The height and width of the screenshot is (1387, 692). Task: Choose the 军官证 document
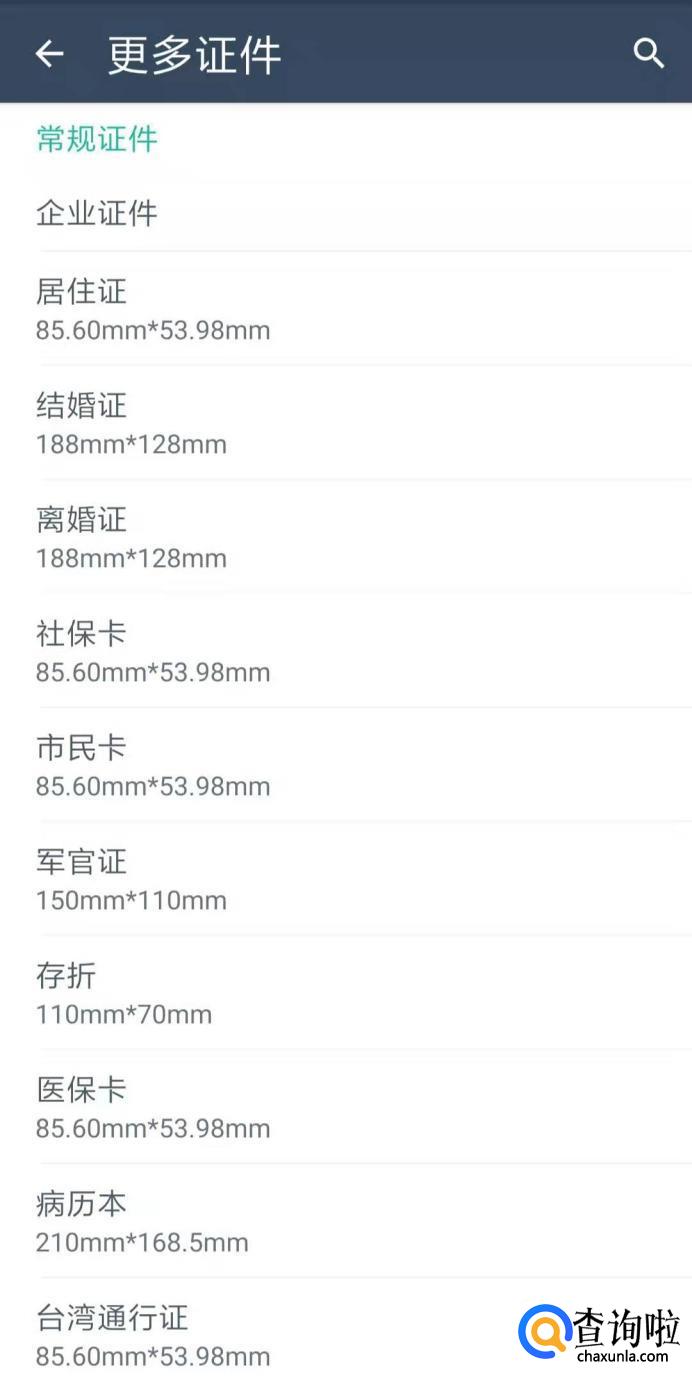346,879
